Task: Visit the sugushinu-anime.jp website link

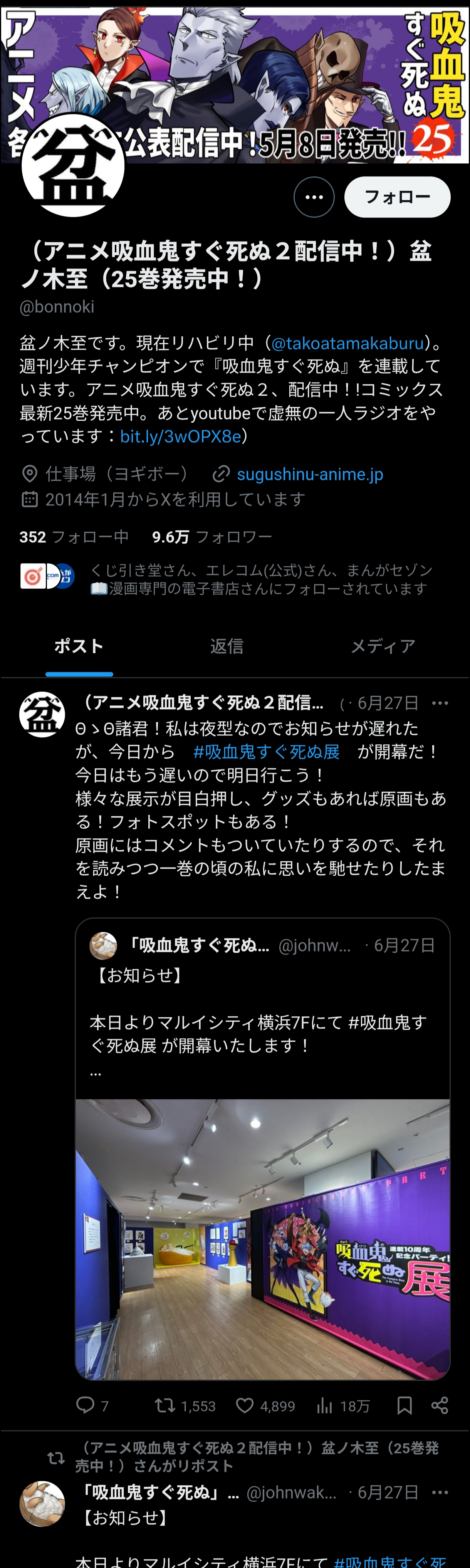Action: [309, 474]
